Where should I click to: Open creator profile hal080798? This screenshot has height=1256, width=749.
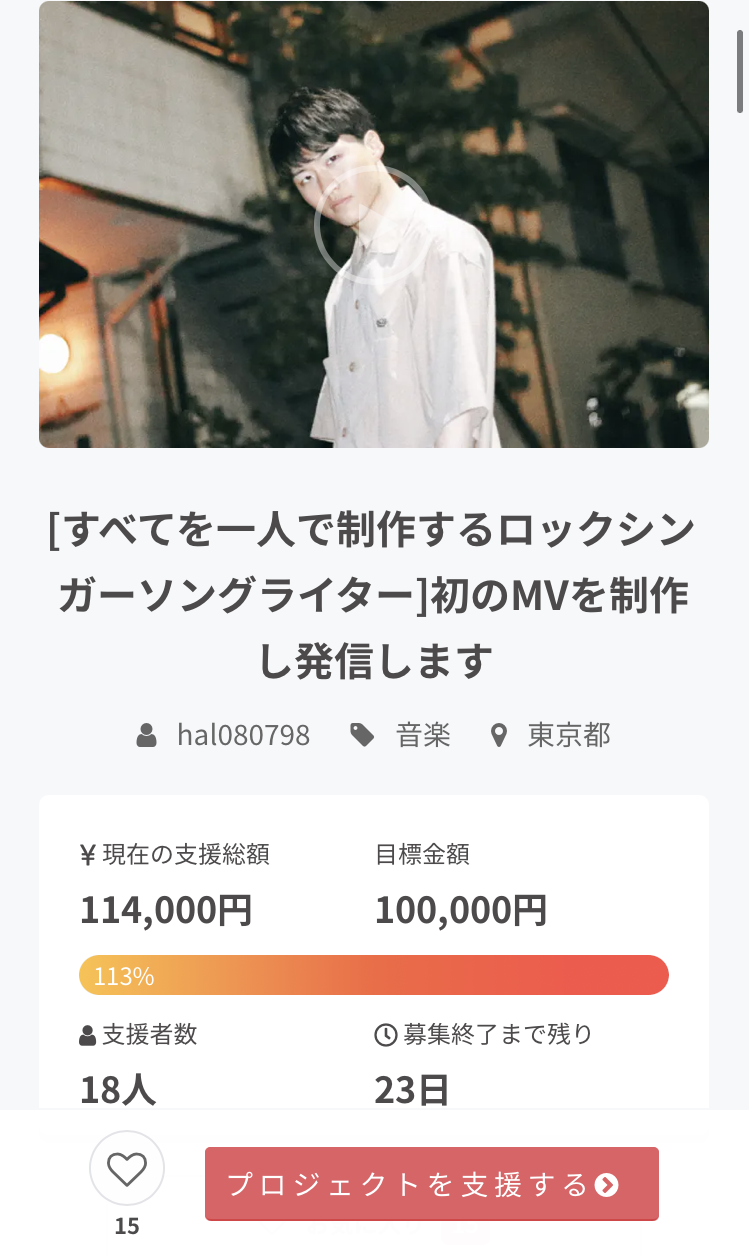243,736
